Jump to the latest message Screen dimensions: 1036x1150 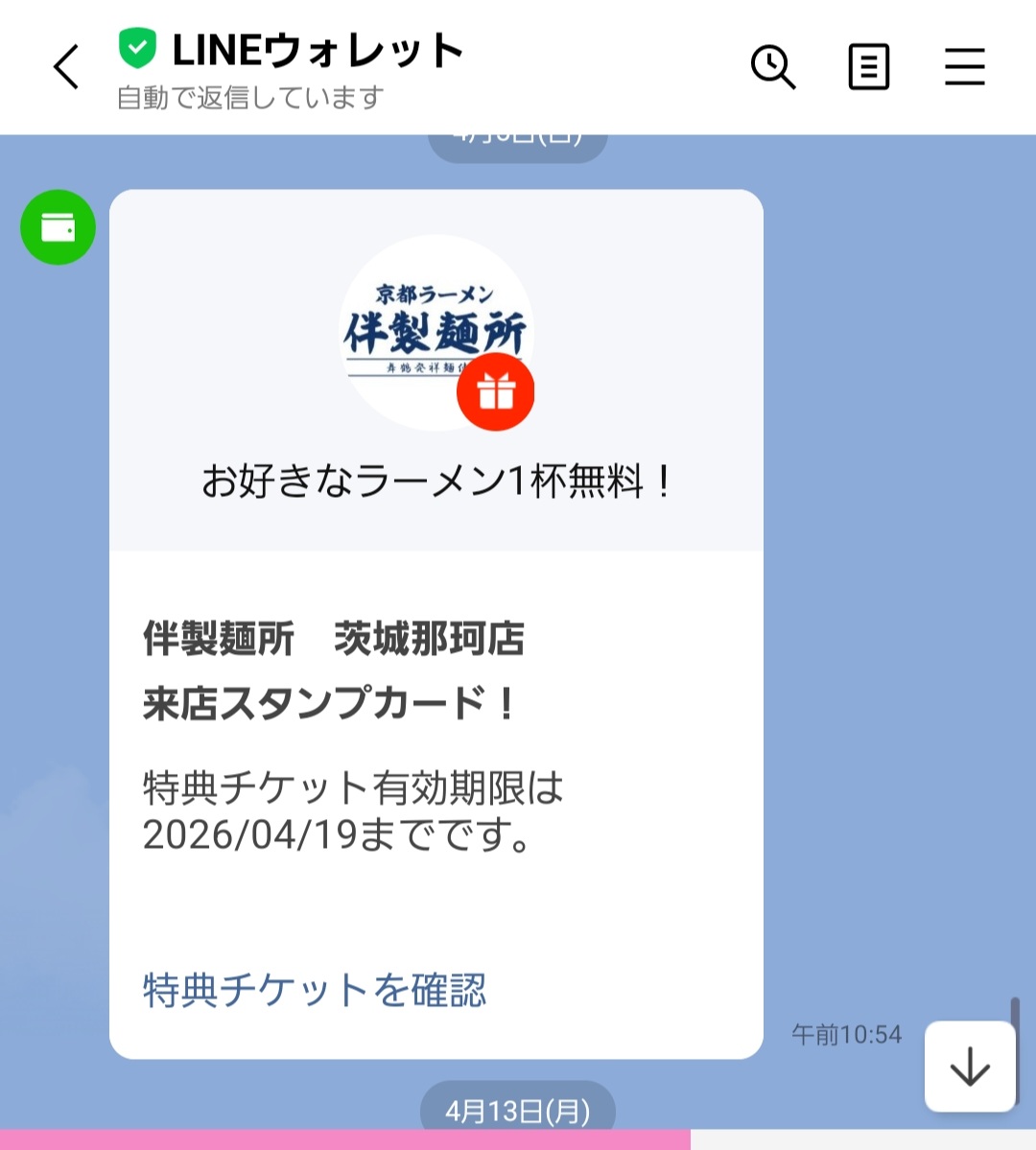pos(969,1066)
